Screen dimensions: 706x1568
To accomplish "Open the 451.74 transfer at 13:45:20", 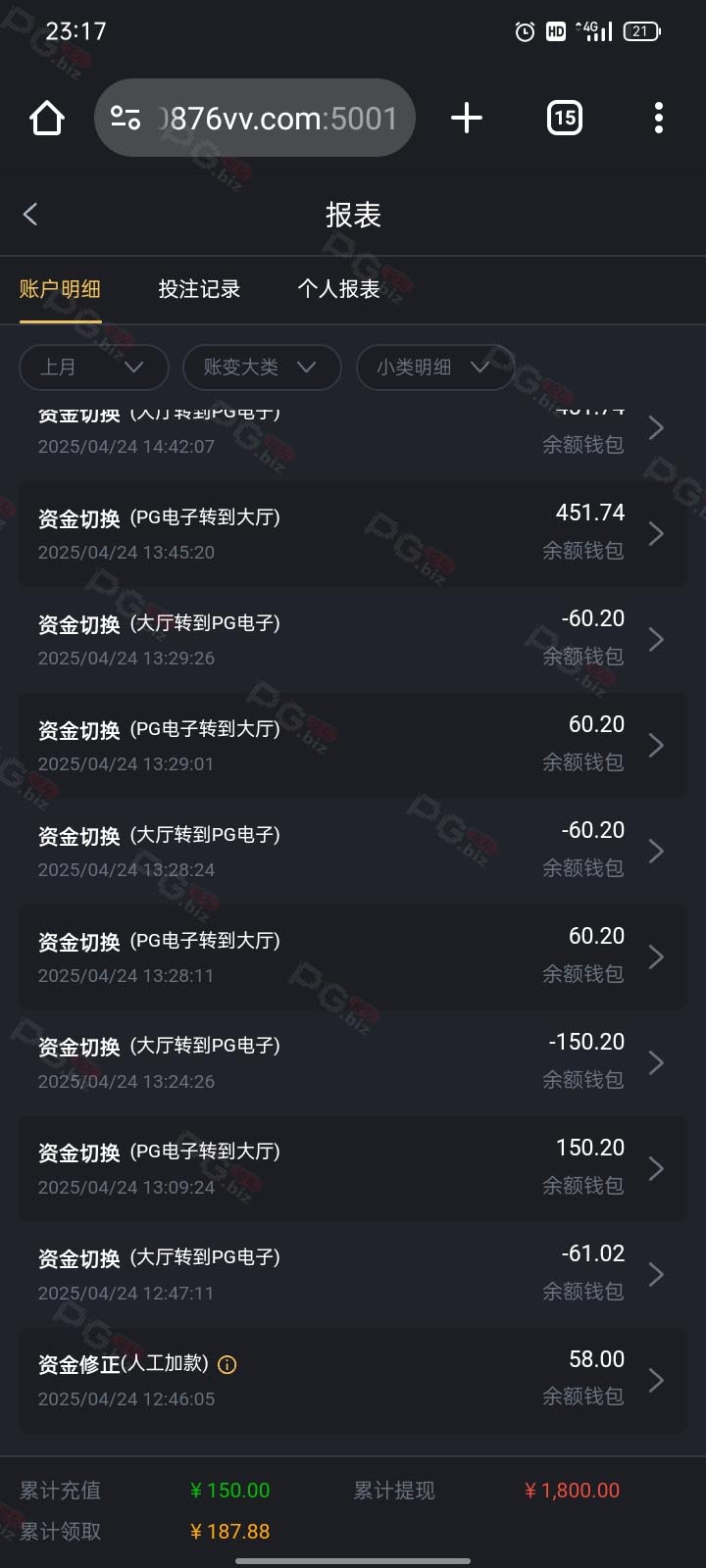I will click(352, 533).
